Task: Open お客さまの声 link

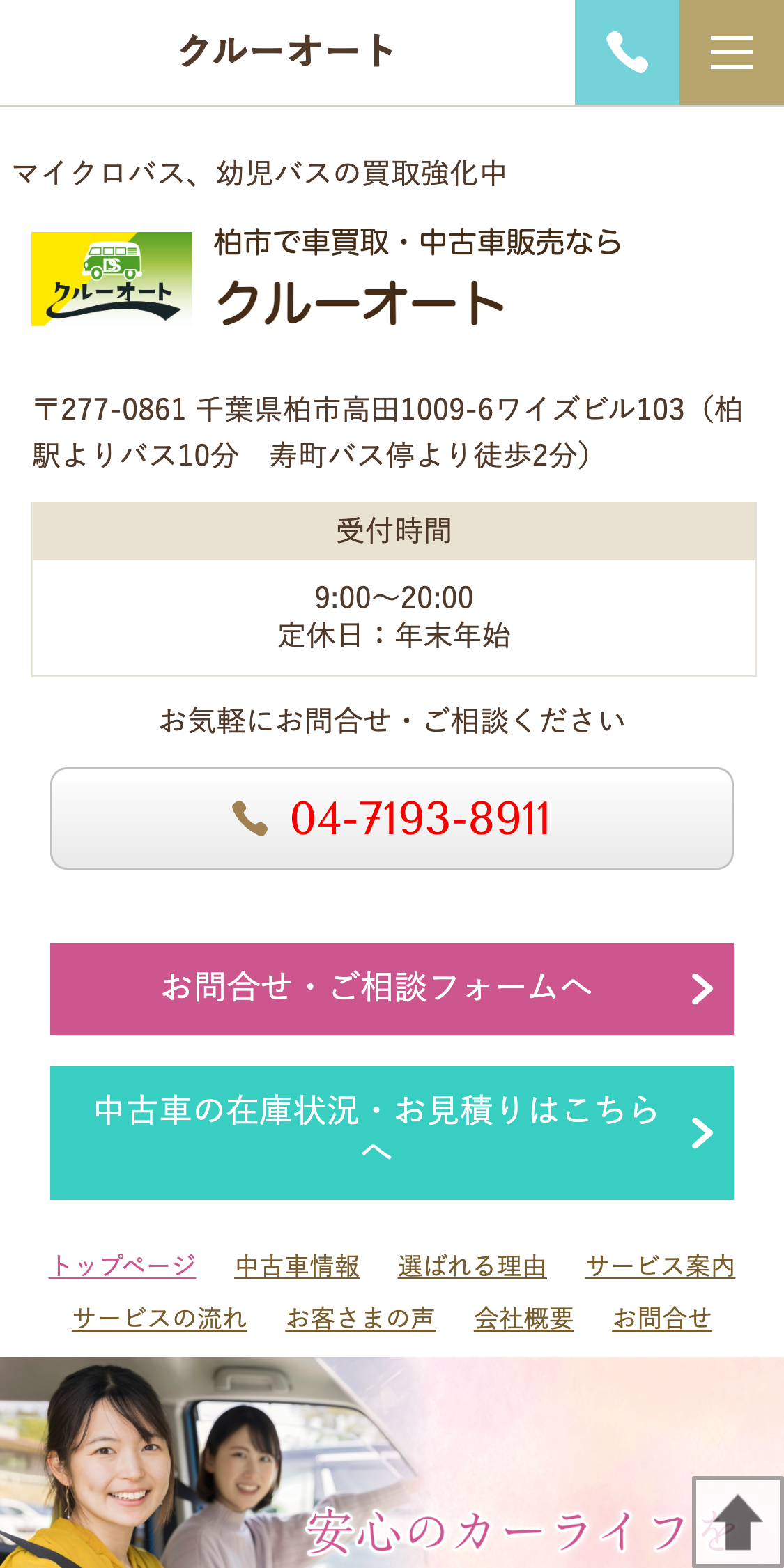Action: pyautogui.click(x=360, y=1318)
